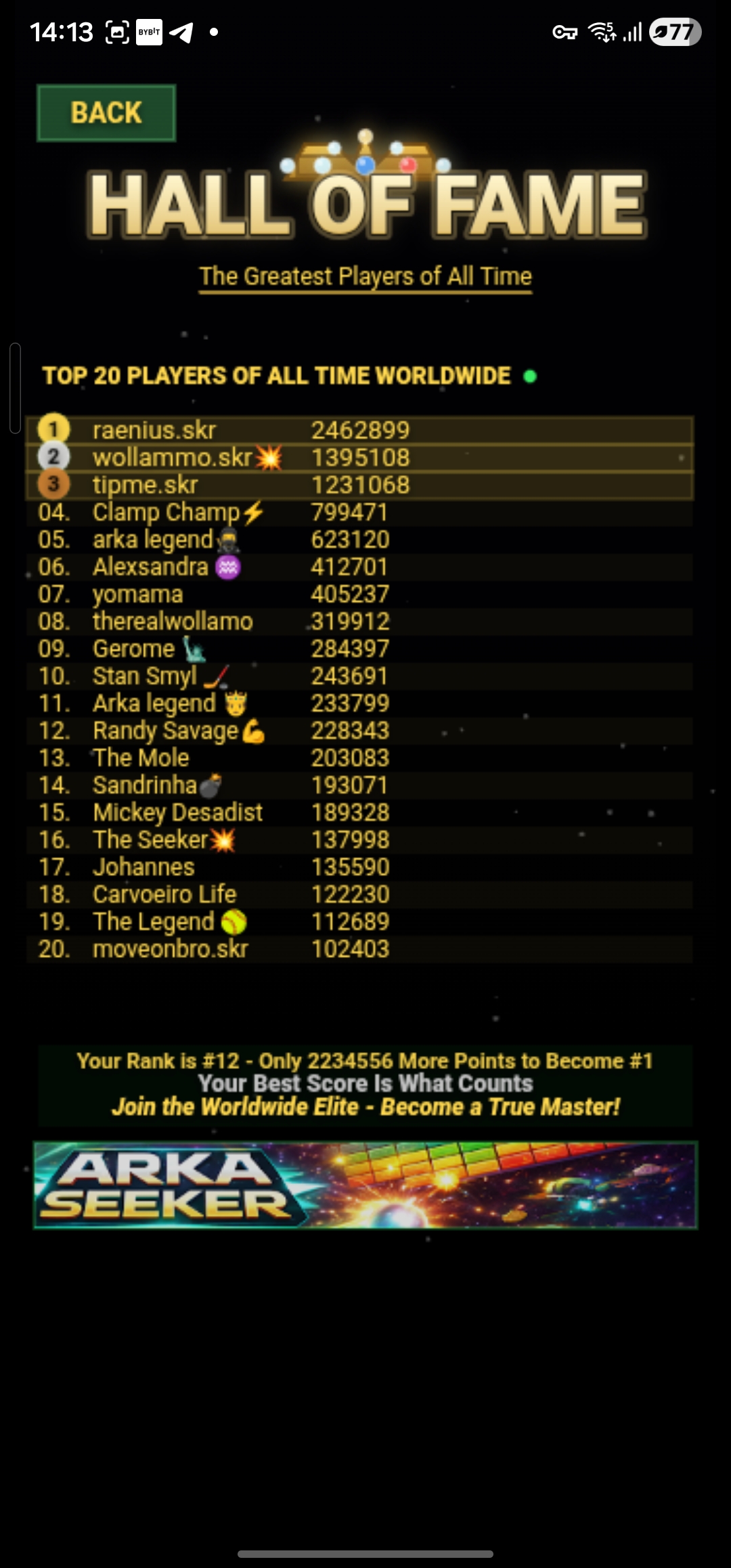Image resolution: width=731 pixels, height=1568 pixels.
Task: Click the ninja emoji next to arka legend
Action: coord(229,540)
